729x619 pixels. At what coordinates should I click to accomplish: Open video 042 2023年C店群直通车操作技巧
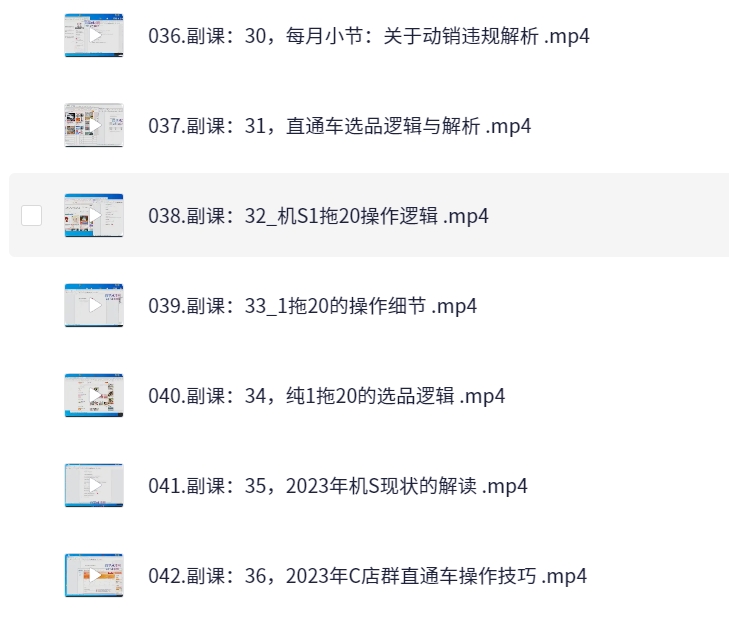[x=367, y=576]
